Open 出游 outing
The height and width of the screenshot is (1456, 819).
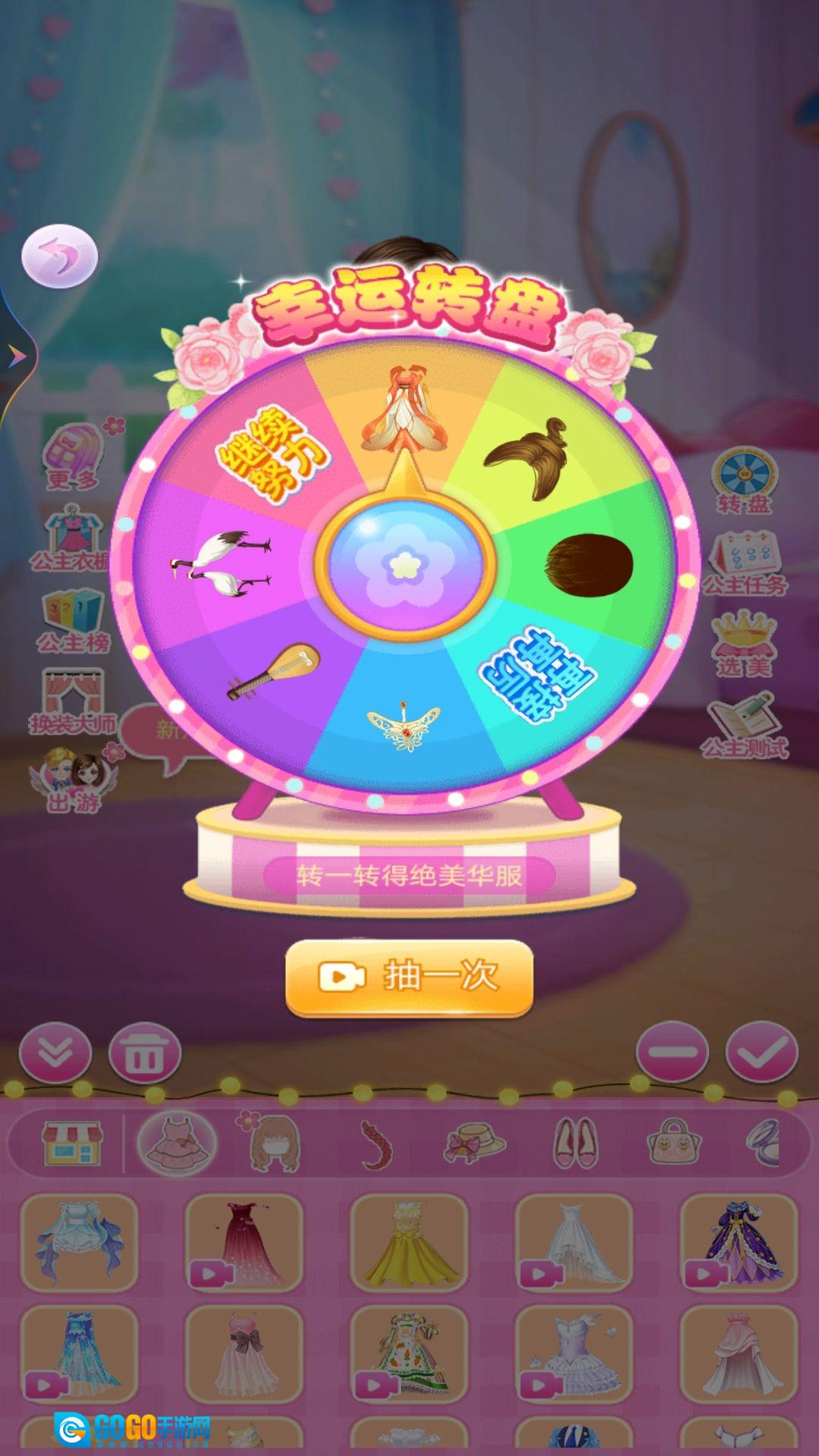[74, 780]
